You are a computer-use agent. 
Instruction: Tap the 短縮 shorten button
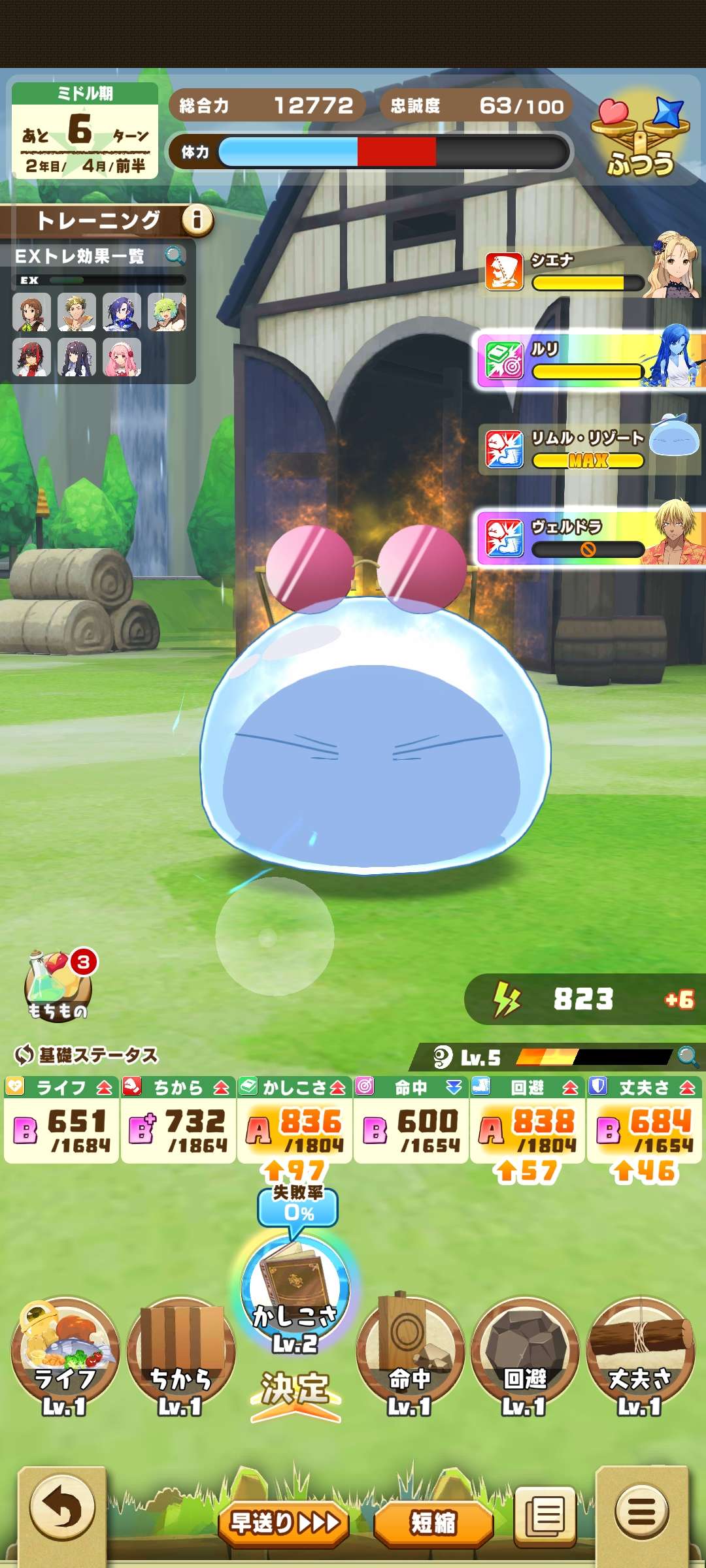433,1524
